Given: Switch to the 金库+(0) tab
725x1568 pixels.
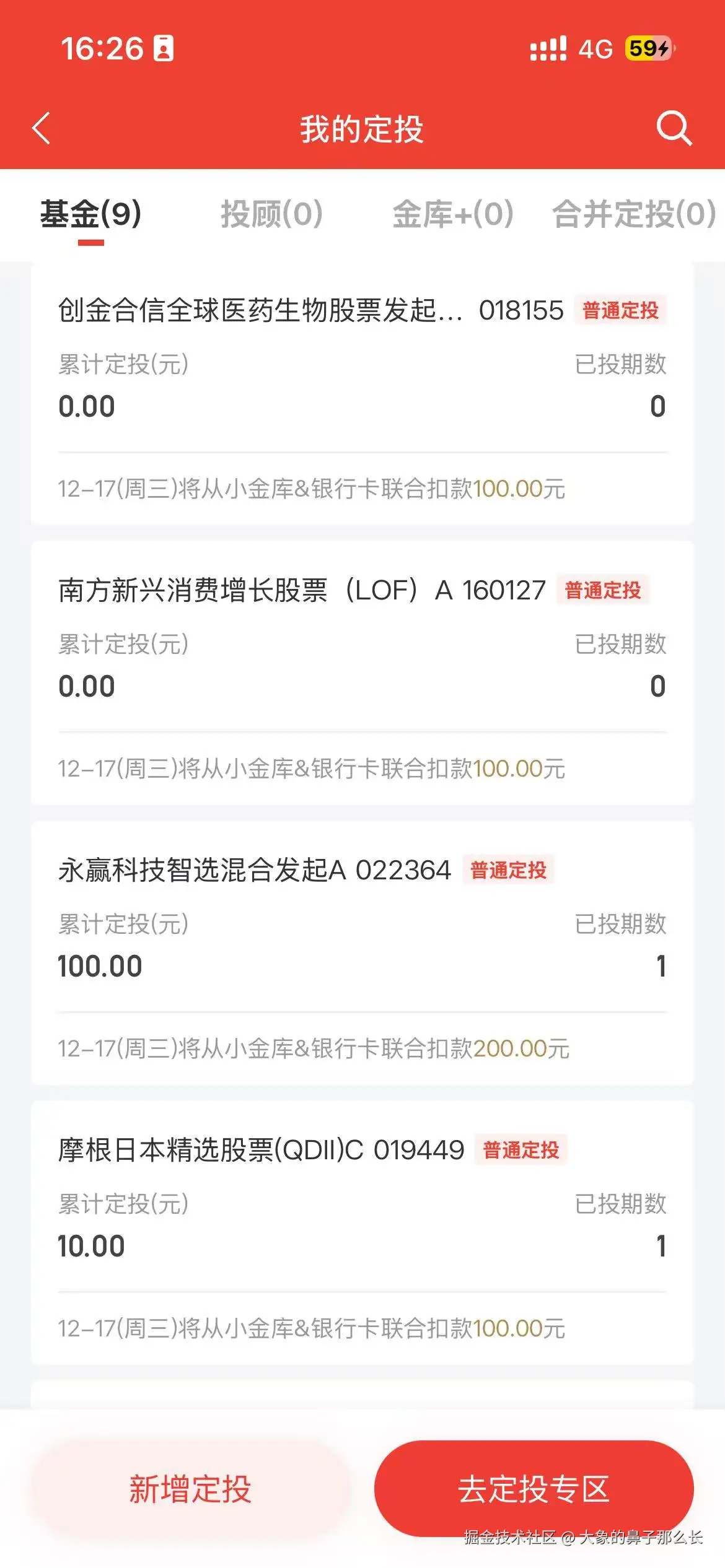Looking at the screenshot, I should pos(452,215).
